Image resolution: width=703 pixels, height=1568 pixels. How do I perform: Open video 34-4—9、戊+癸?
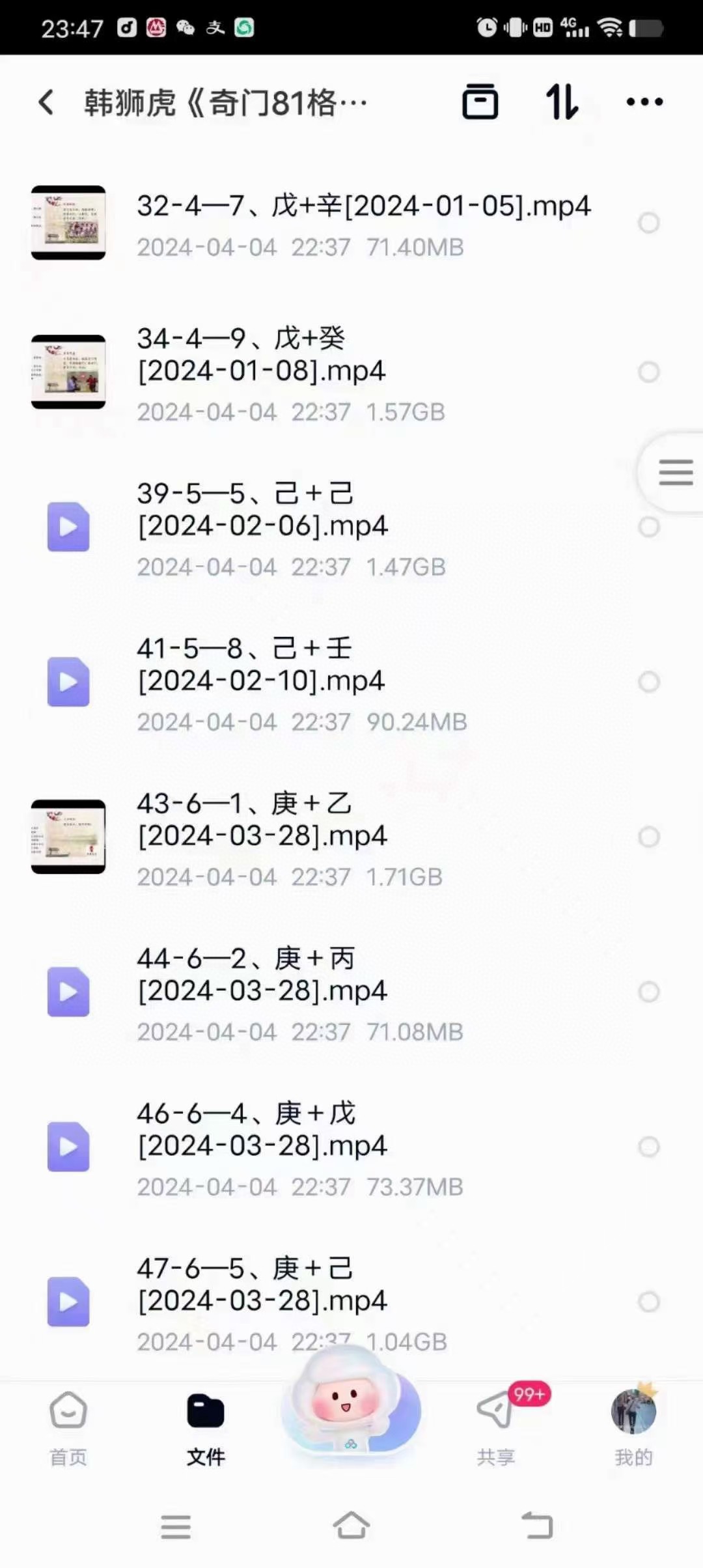pyautogui.click(x=351, y=372)
